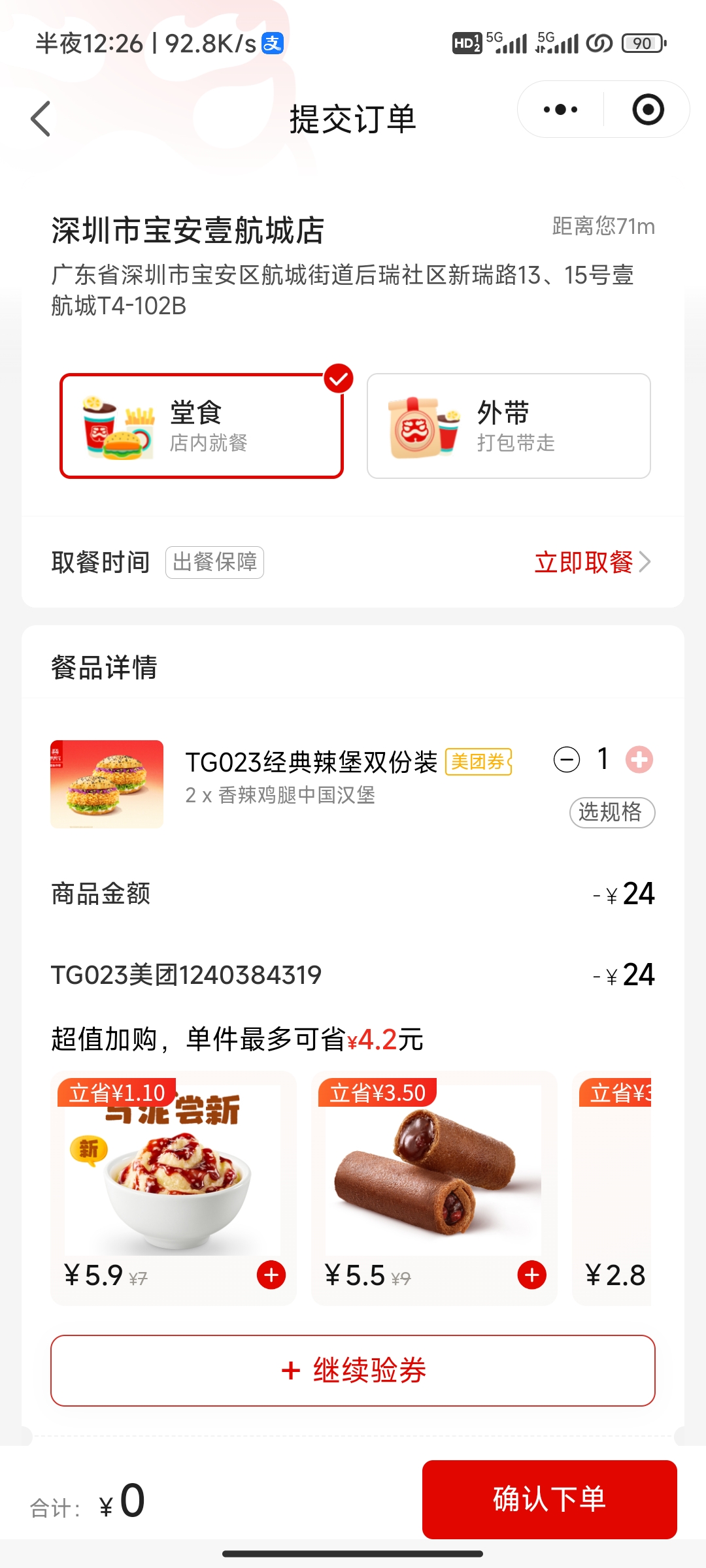
Task: Tap 继续验券 to verify another coupon
Action: 353,1371
